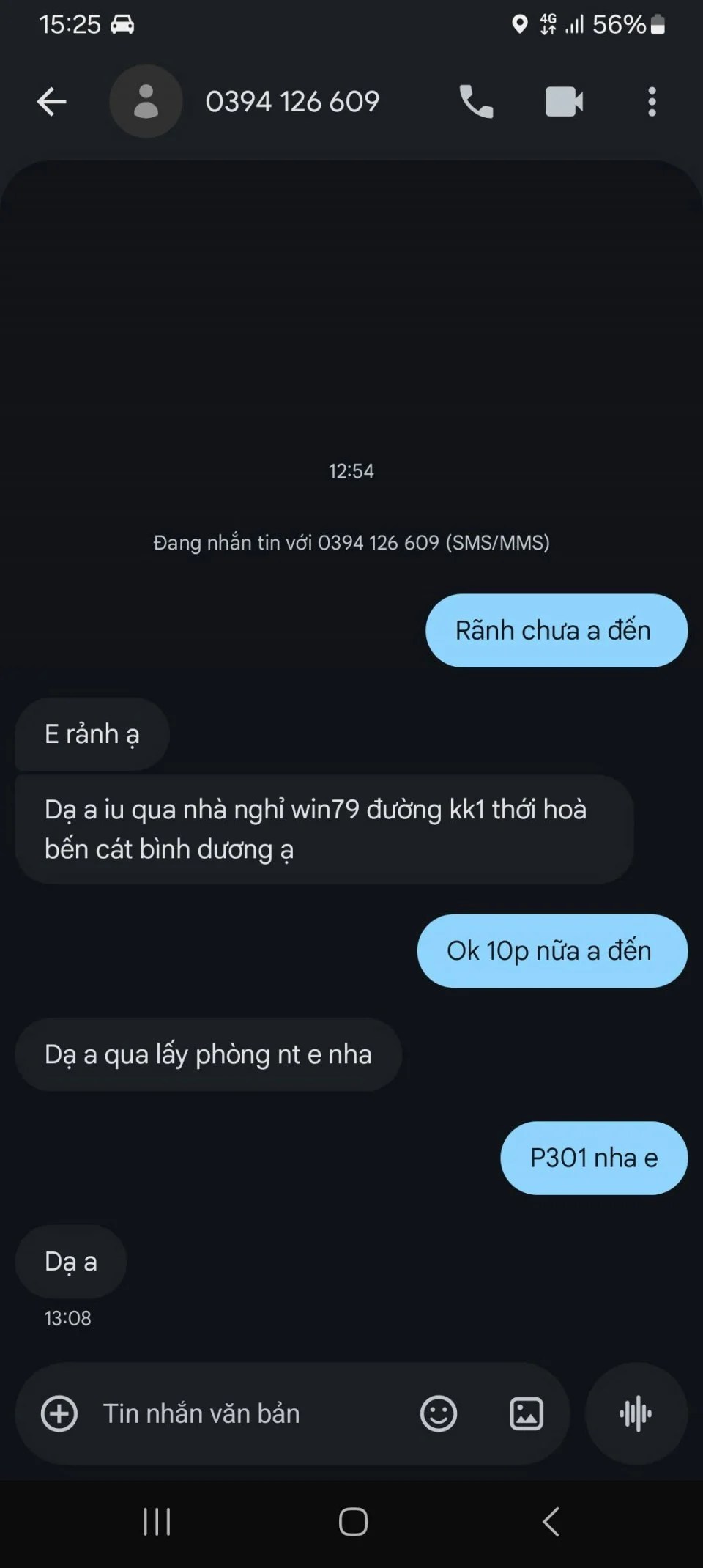This screenshot has width=703, height=1568.
Task: Open the plus attachment options
Action: point(59,1413)
